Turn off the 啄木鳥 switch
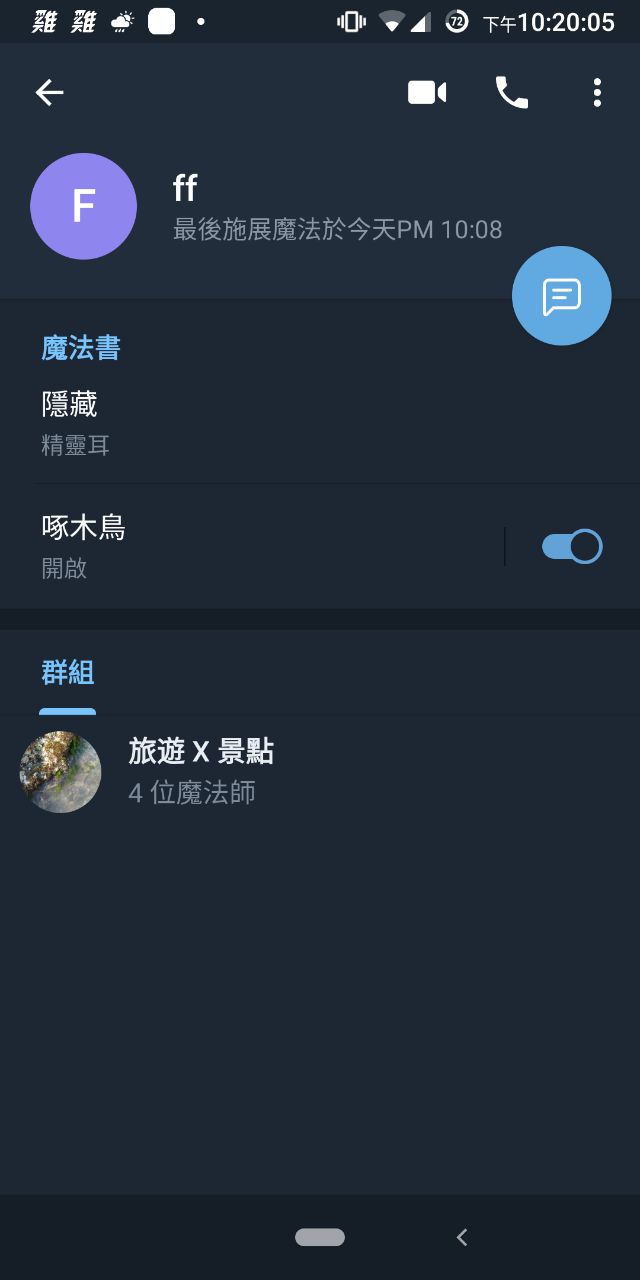The image size is (640, 1280). pos(572,546)
